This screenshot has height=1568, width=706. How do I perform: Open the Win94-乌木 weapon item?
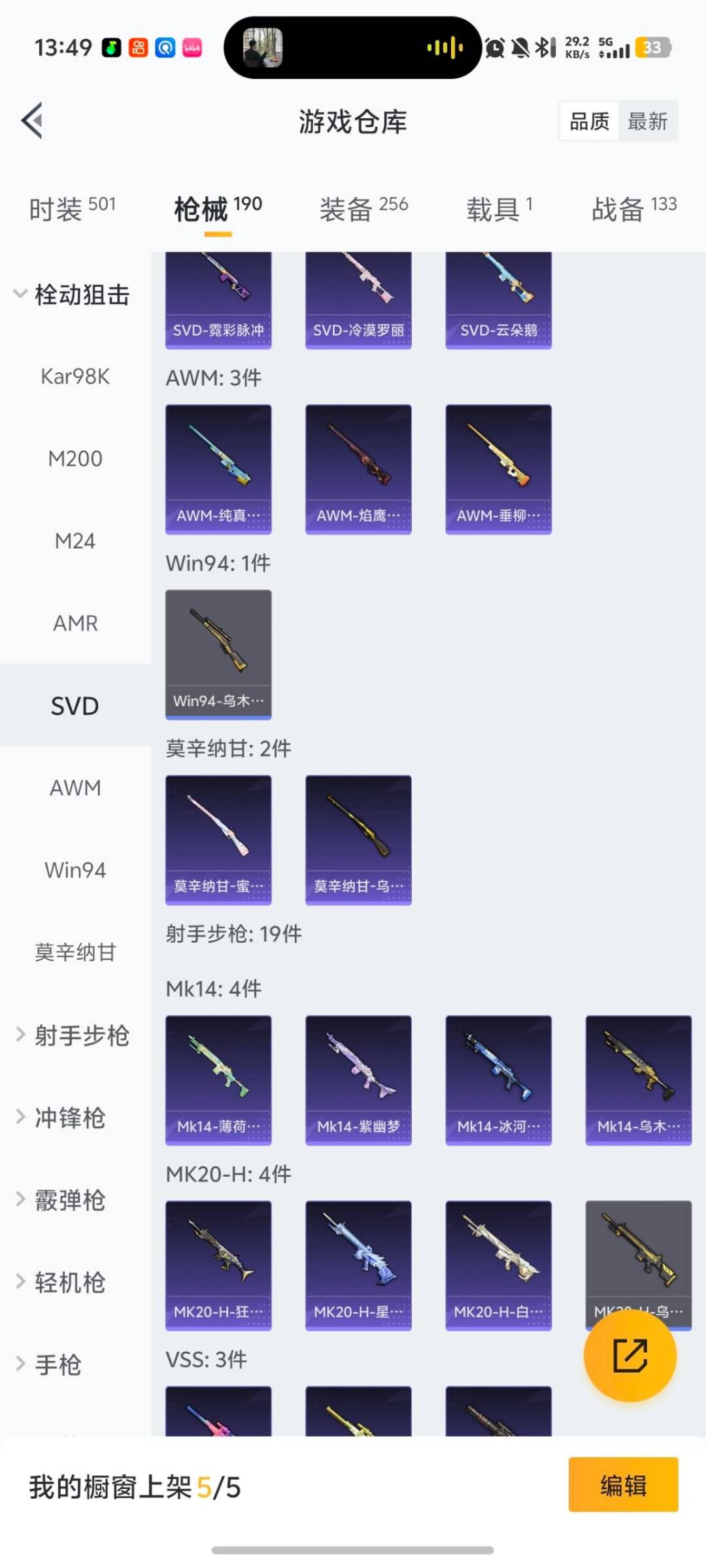218,653
